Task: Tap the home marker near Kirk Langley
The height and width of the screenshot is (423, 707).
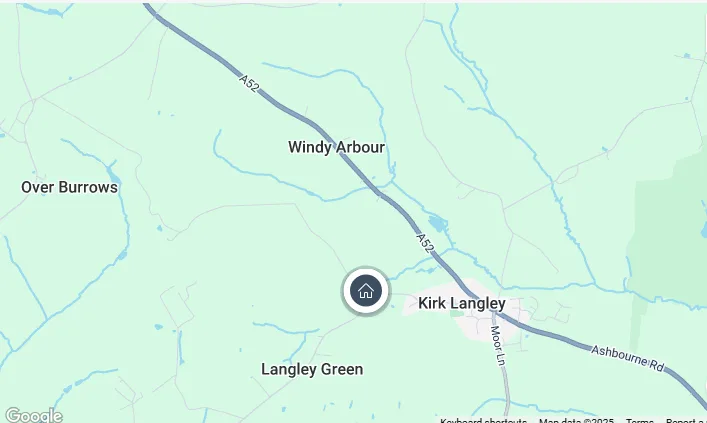Action: [x=366, y=292]
